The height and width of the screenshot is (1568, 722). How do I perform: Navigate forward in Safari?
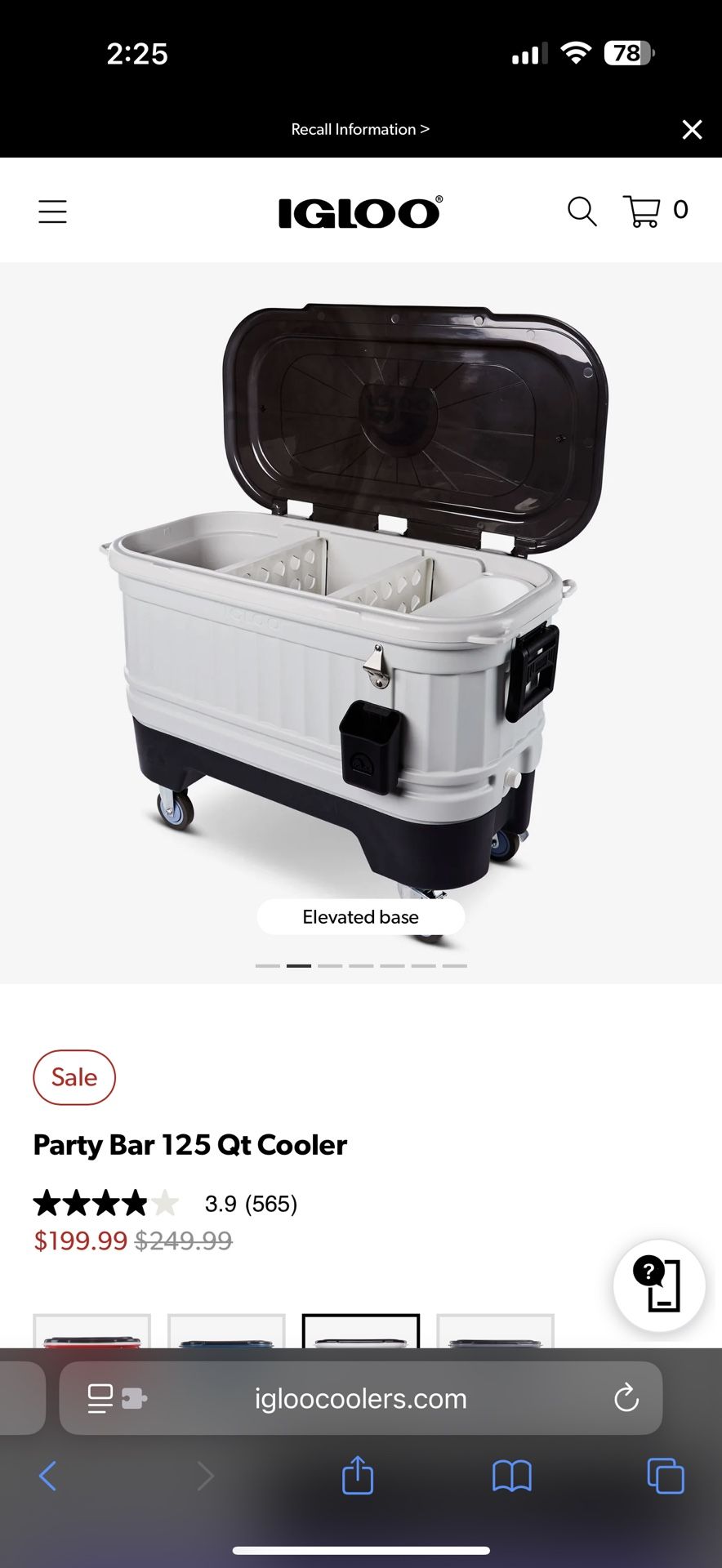pyautogui.click(x=205, y=1476)
